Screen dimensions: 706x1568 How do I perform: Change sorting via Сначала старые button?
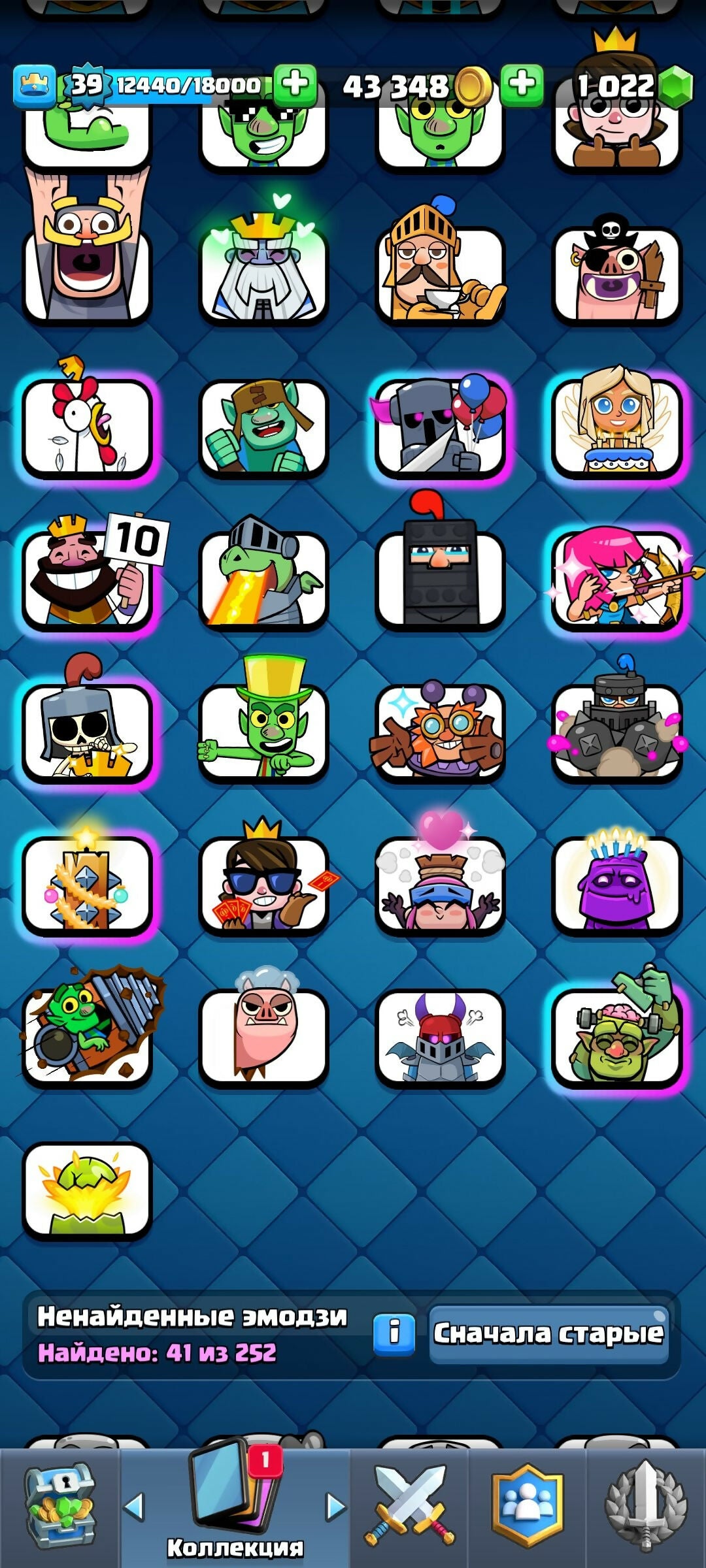point(548,1333)
